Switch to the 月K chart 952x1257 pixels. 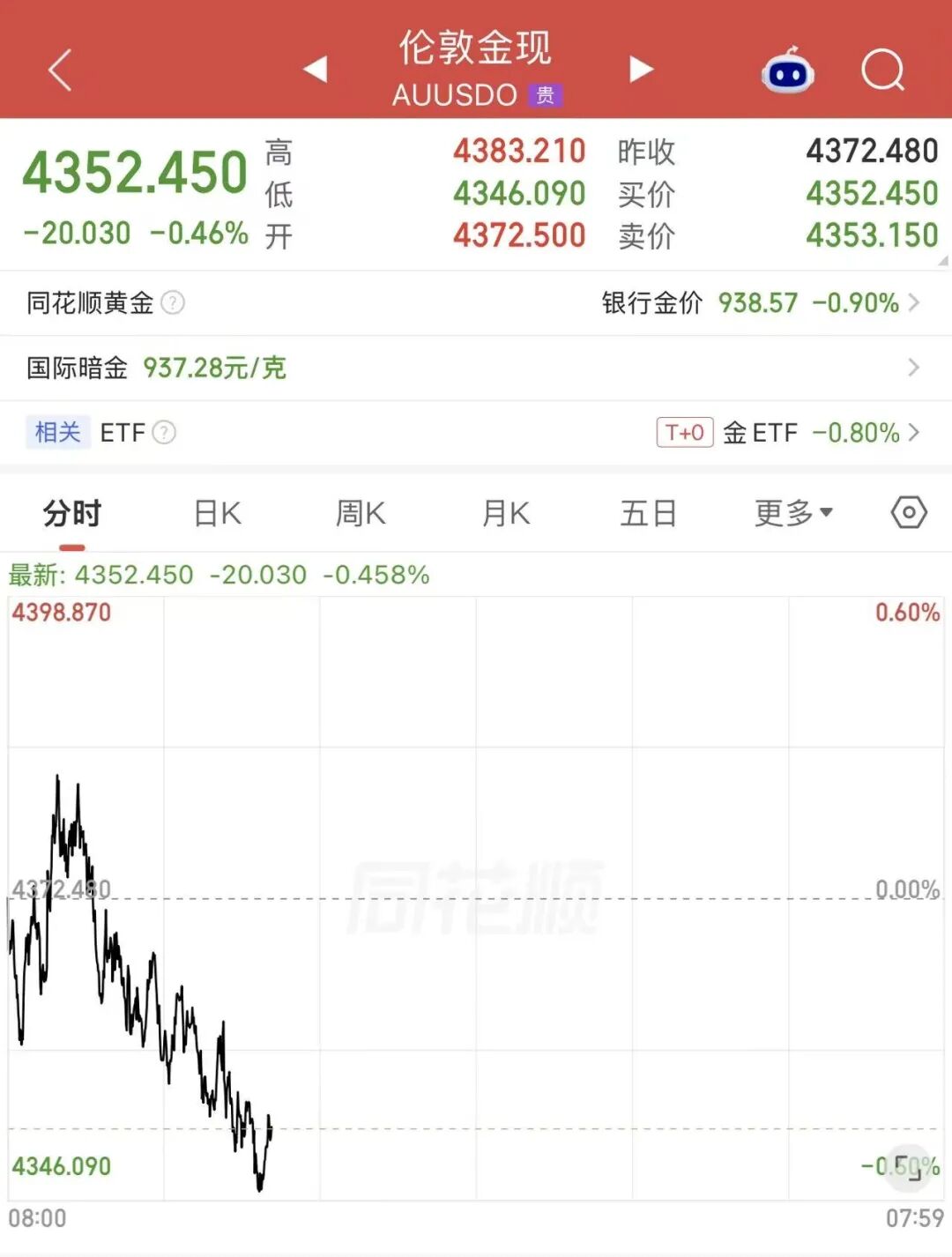506,513
